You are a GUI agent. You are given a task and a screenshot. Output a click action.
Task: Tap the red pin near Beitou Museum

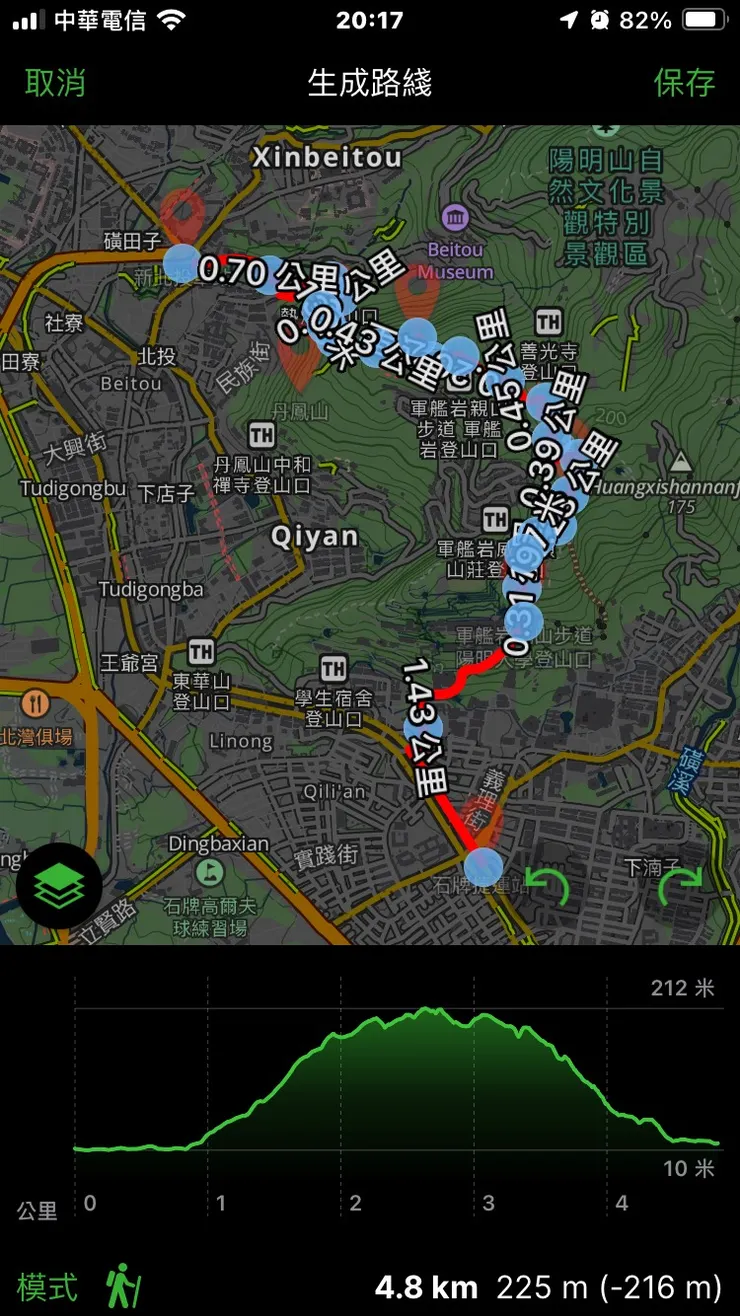(416, 291)
